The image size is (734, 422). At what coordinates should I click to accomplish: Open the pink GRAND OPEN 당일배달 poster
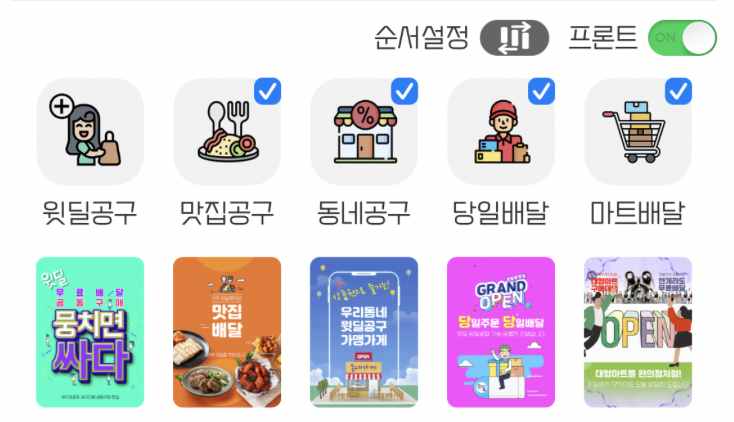click(500, 332)
